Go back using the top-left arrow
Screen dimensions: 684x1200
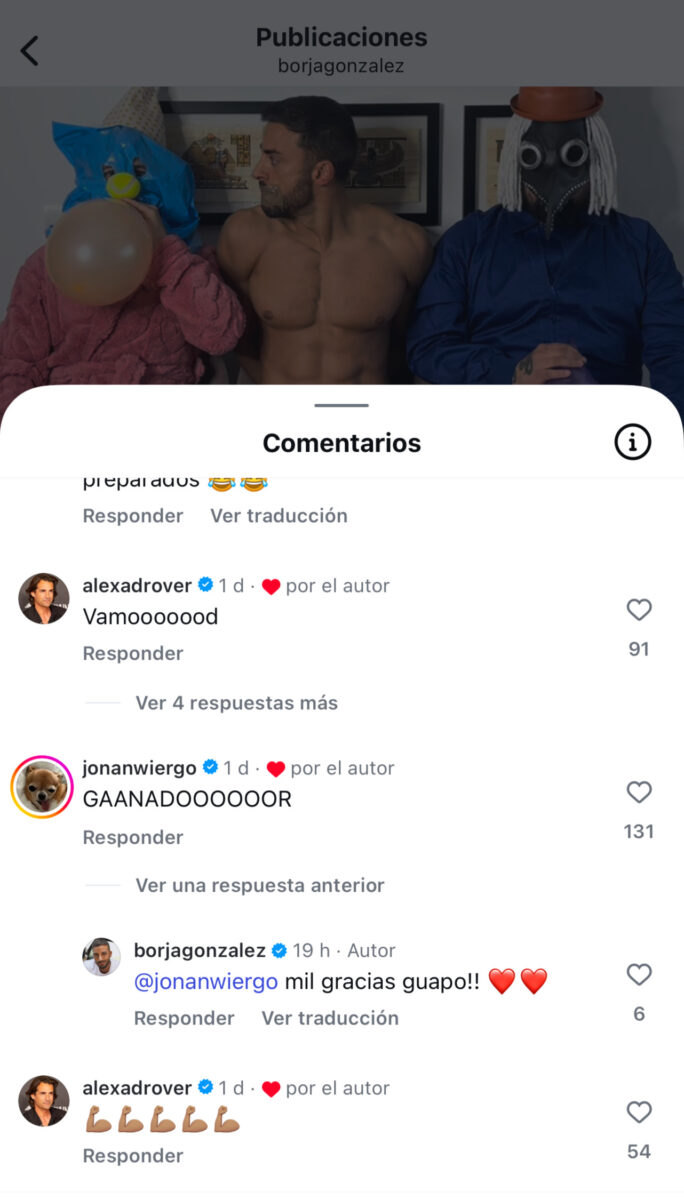pos(30,51)
